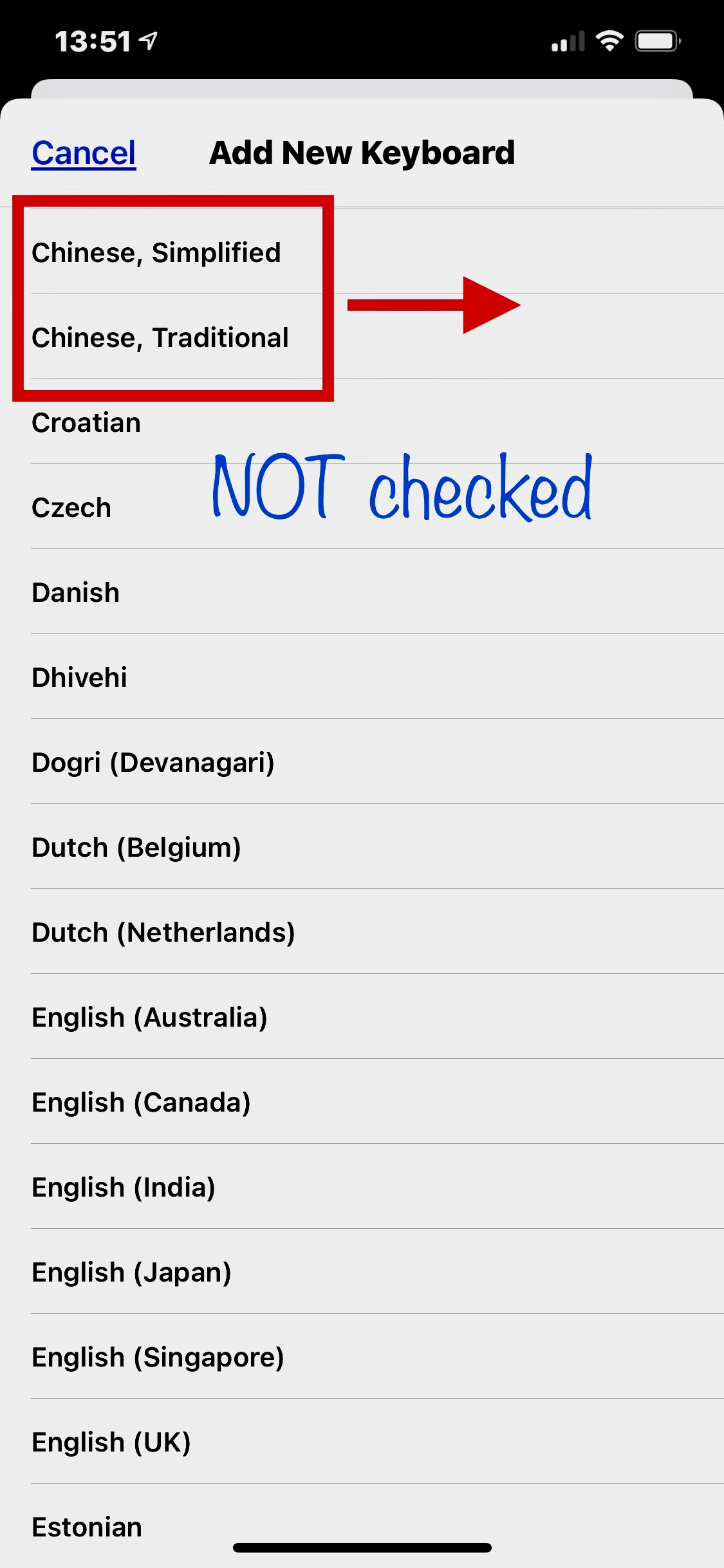The image size is (724, 1568).
Task: Add English (India) keyboard
Action: tap(124, 1188)
